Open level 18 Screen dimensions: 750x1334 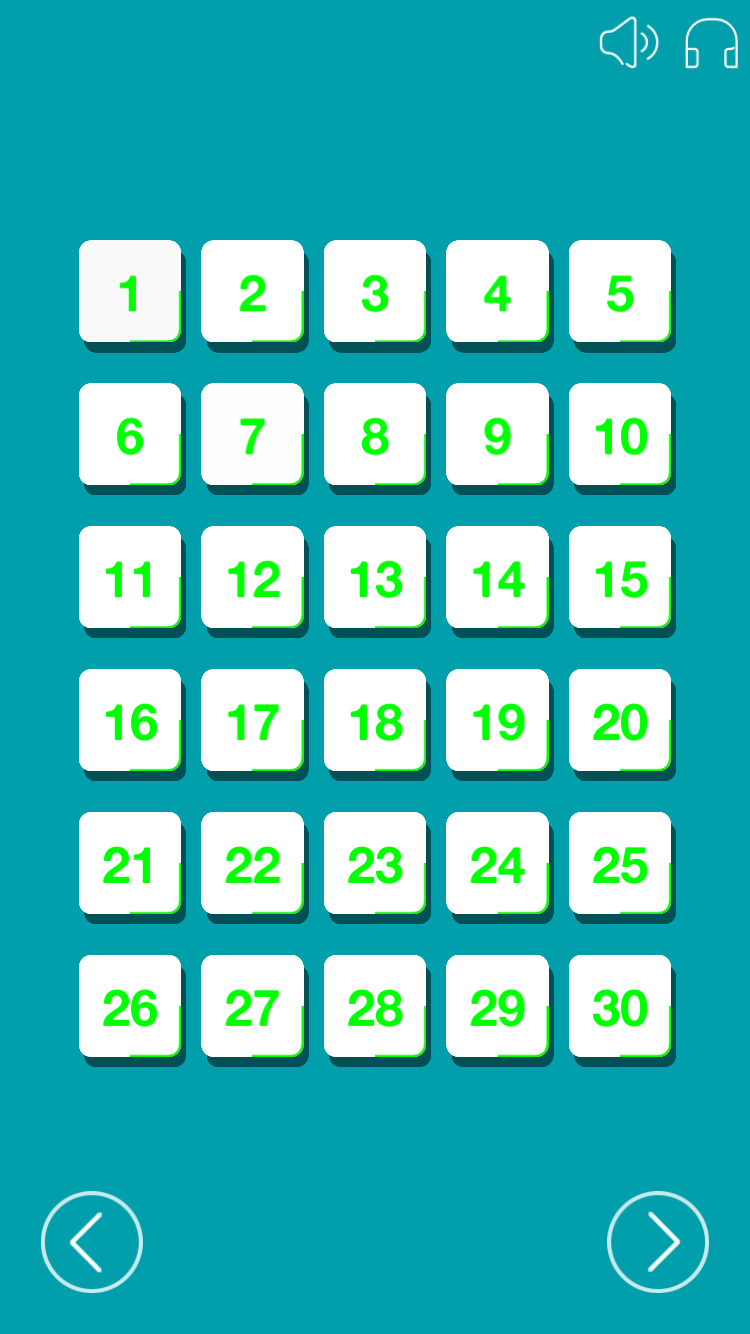click(375, 721)
